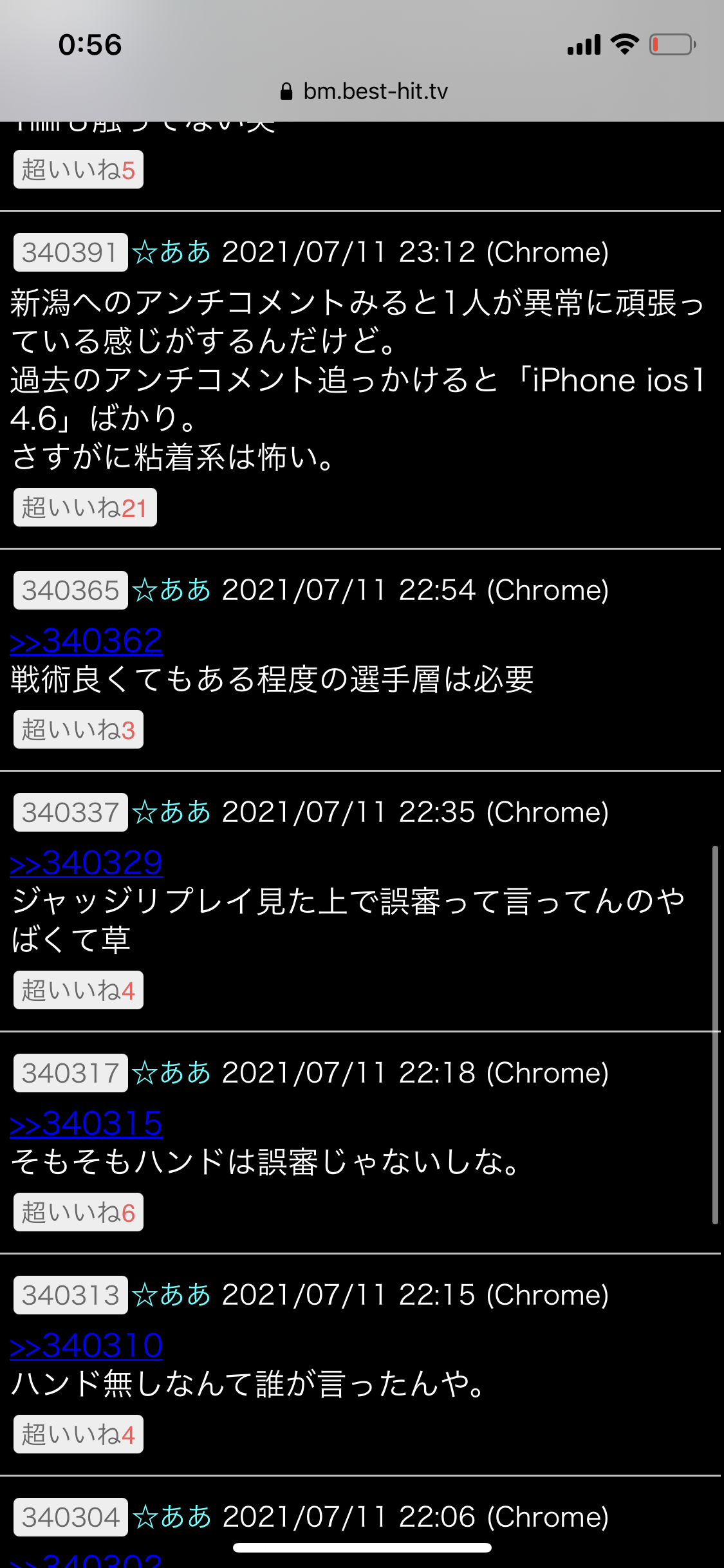The image size is (724, 1568).
Task: Select comment number 340391
Action: point(70,252)
